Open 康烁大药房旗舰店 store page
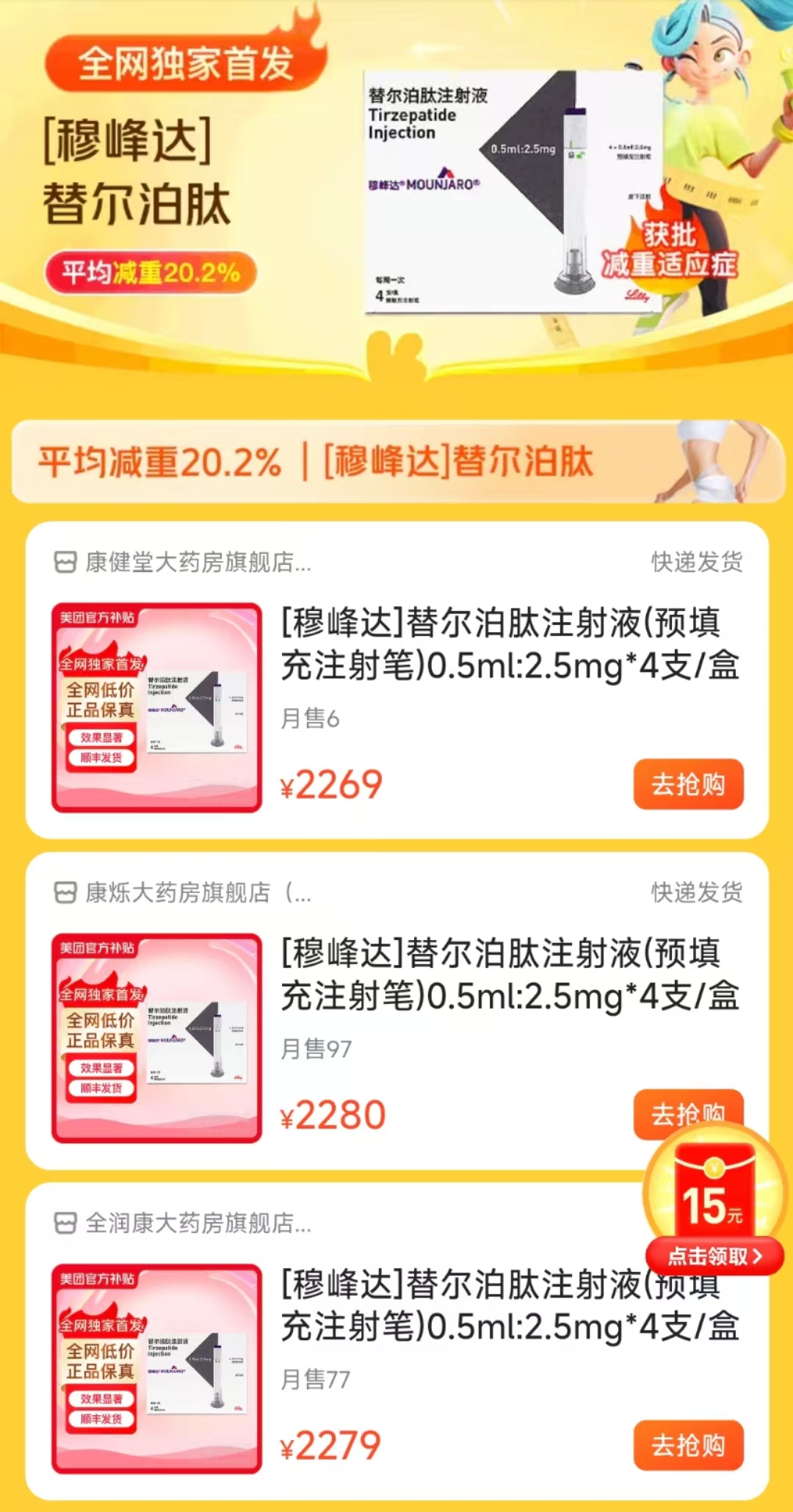This screenshot has height=1512, width=793. (x=197, y=893)
